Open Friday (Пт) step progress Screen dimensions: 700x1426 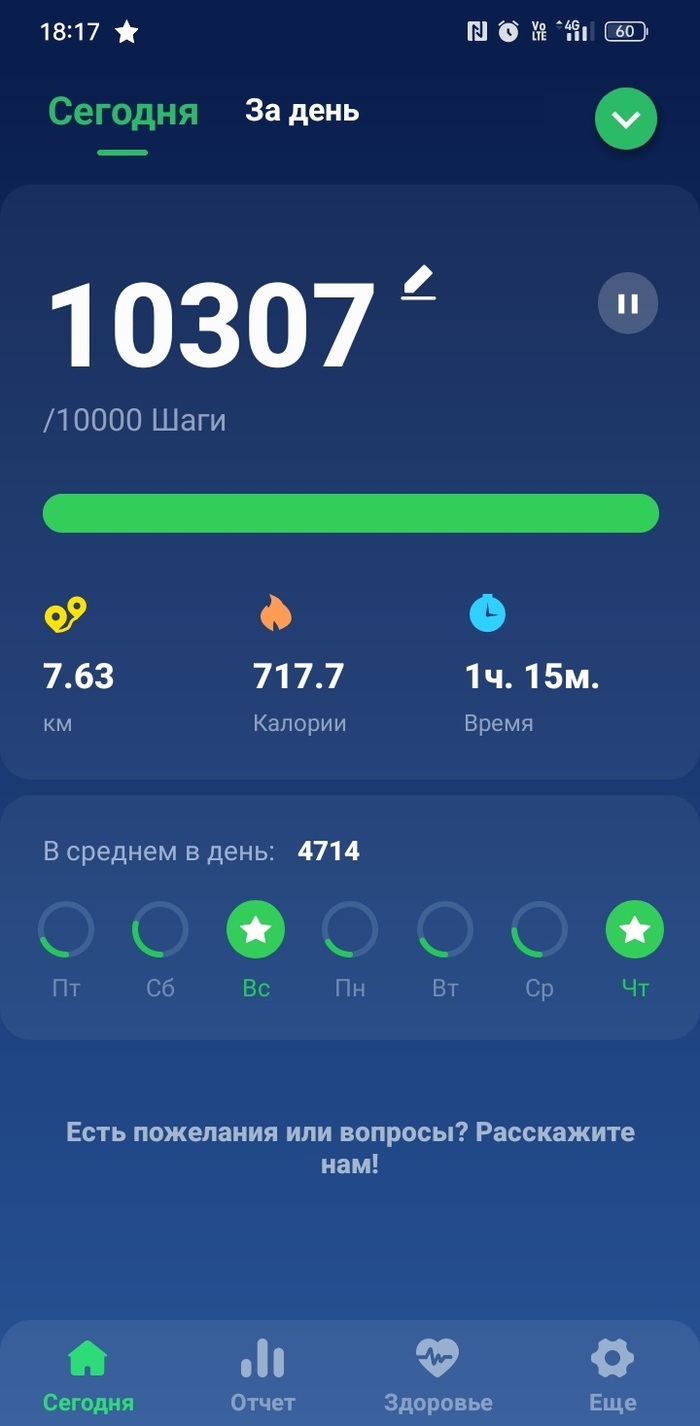point(66,930)
